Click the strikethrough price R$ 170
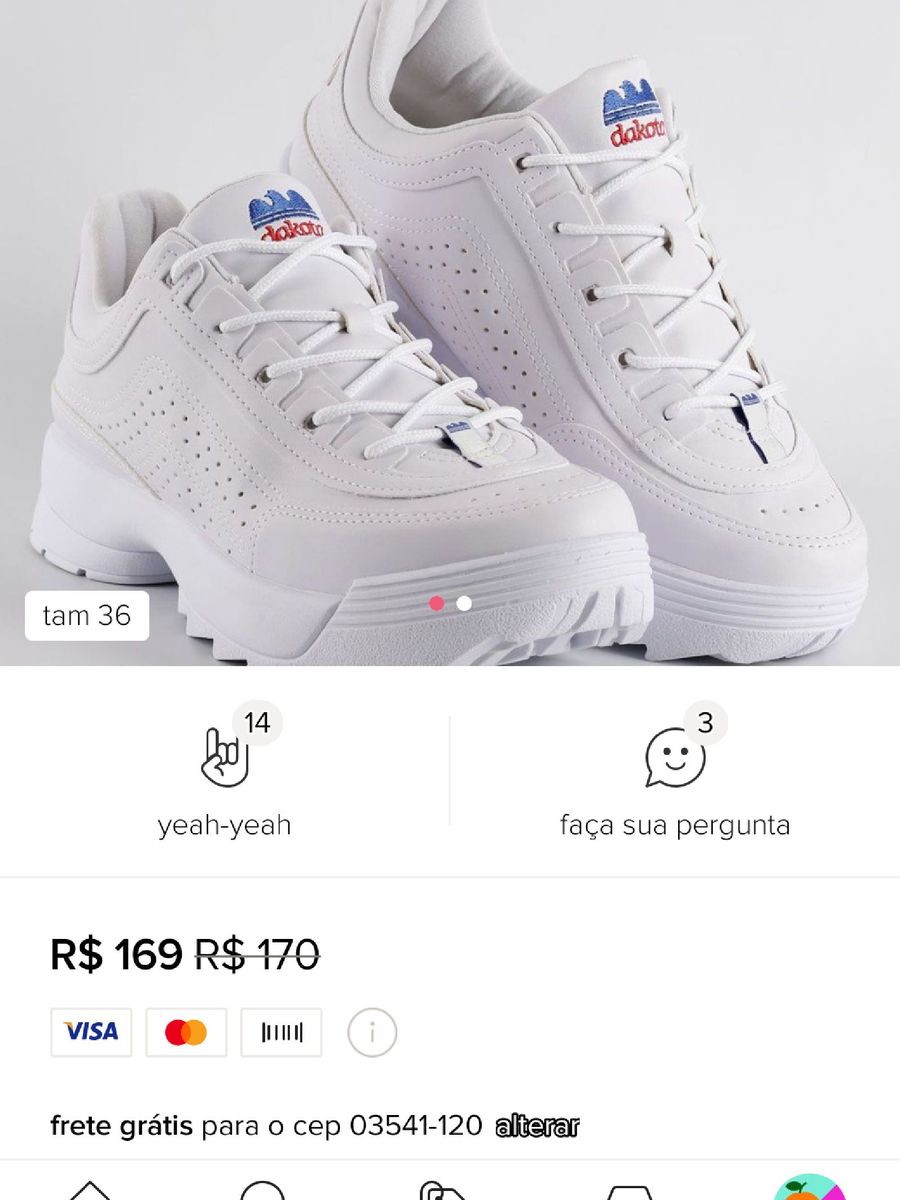The image size is (900, 1200). 253,956
